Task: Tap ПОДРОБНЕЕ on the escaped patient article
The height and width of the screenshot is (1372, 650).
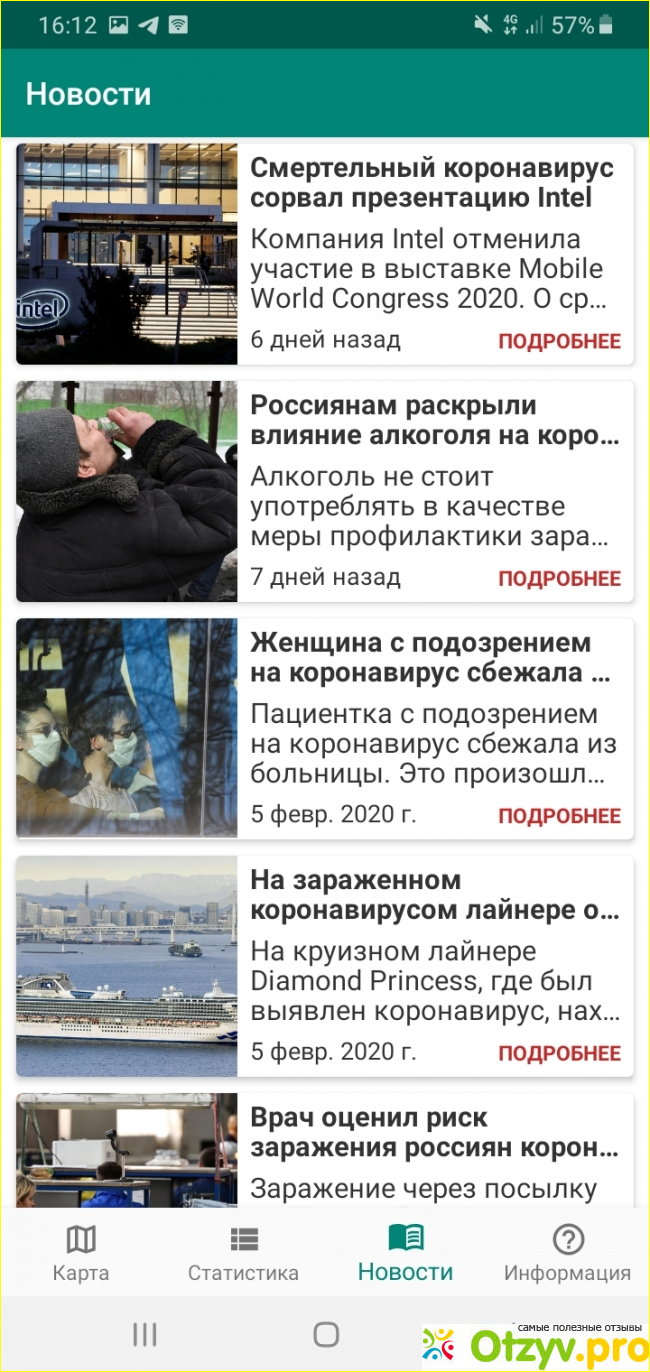Action: coord(559,816)
